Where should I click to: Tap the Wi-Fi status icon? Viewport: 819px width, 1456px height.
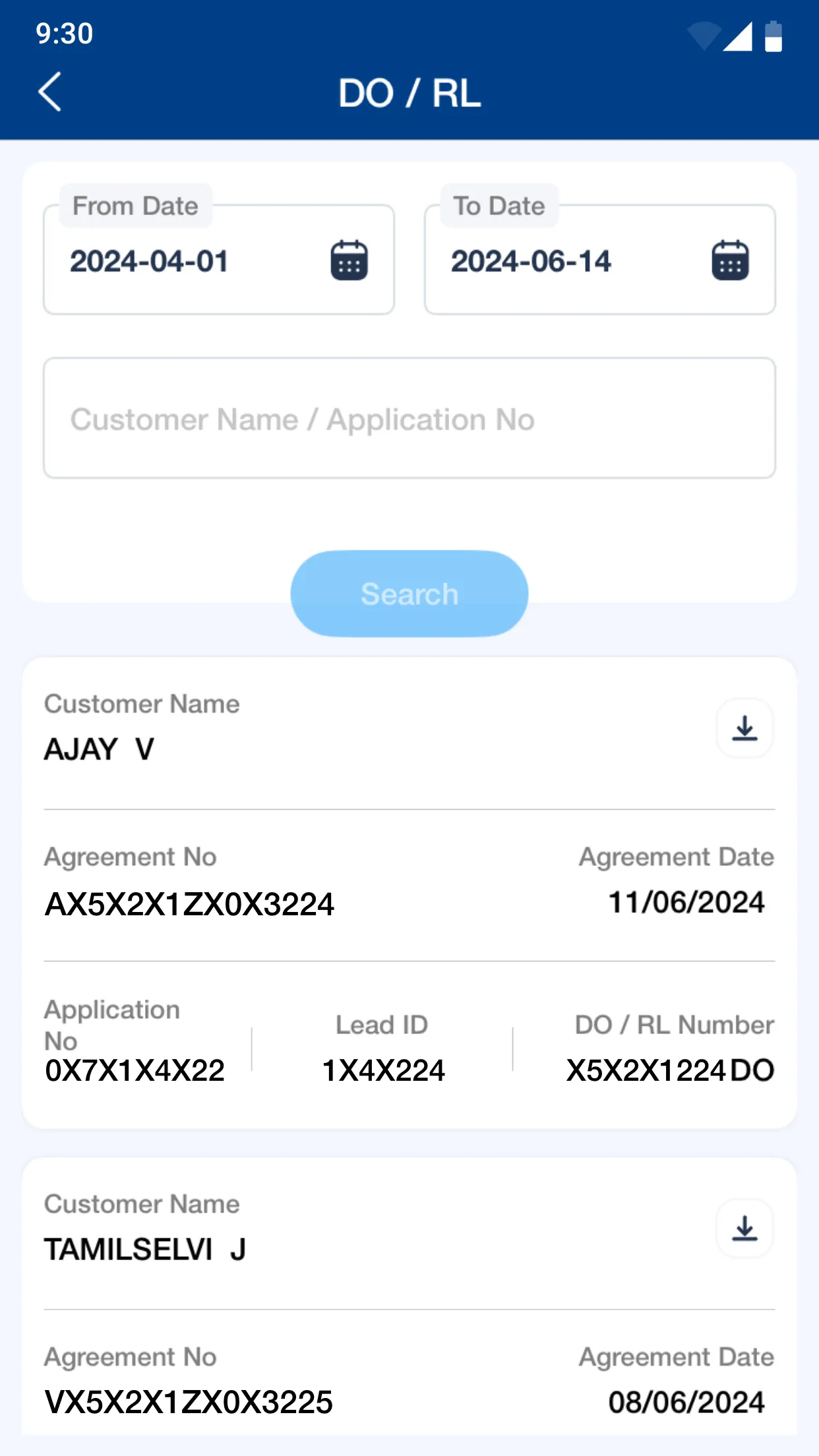point(703,38)
